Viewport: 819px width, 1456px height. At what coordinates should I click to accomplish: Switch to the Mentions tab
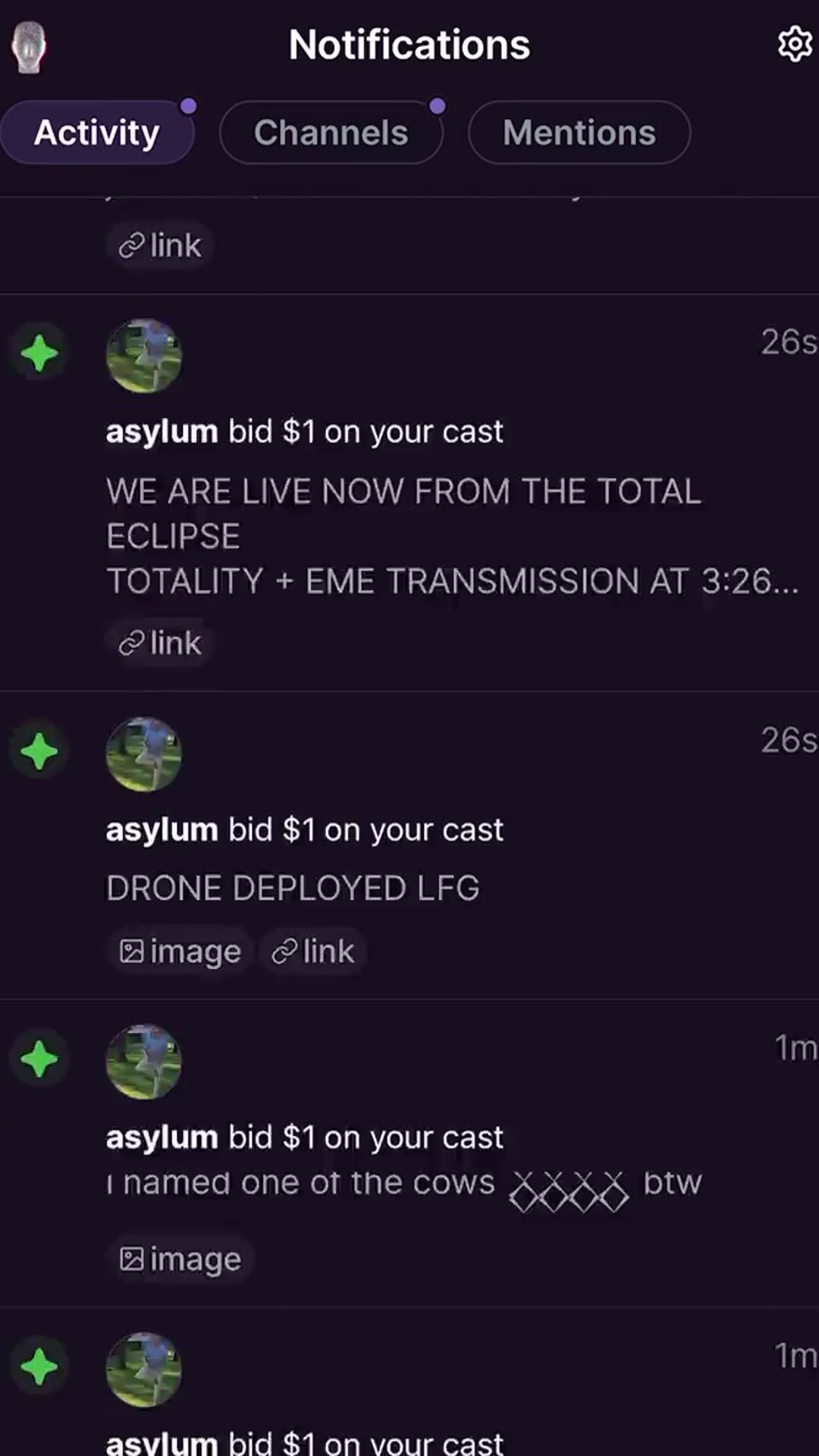[579, 133]
